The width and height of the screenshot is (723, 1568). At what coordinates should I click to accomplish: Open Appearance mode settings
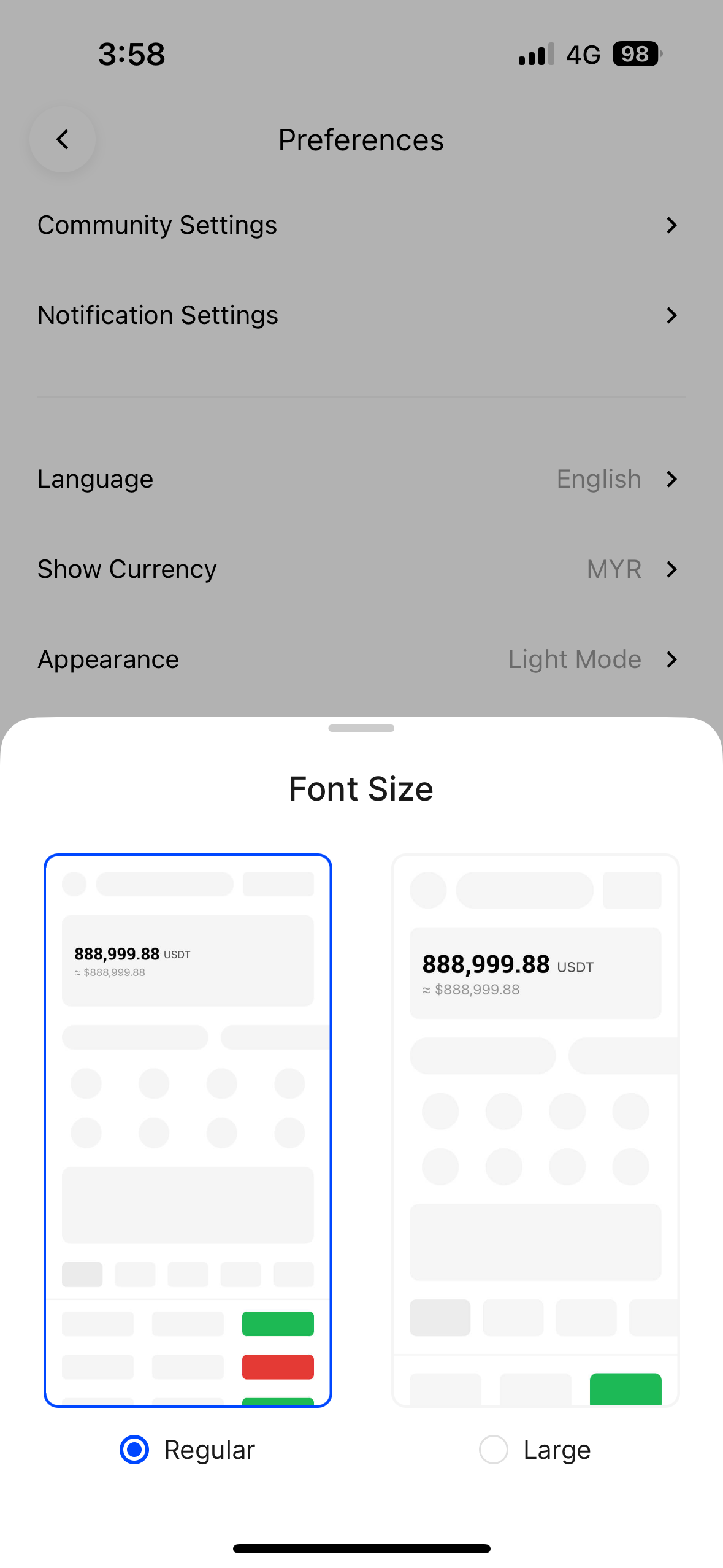361,659
